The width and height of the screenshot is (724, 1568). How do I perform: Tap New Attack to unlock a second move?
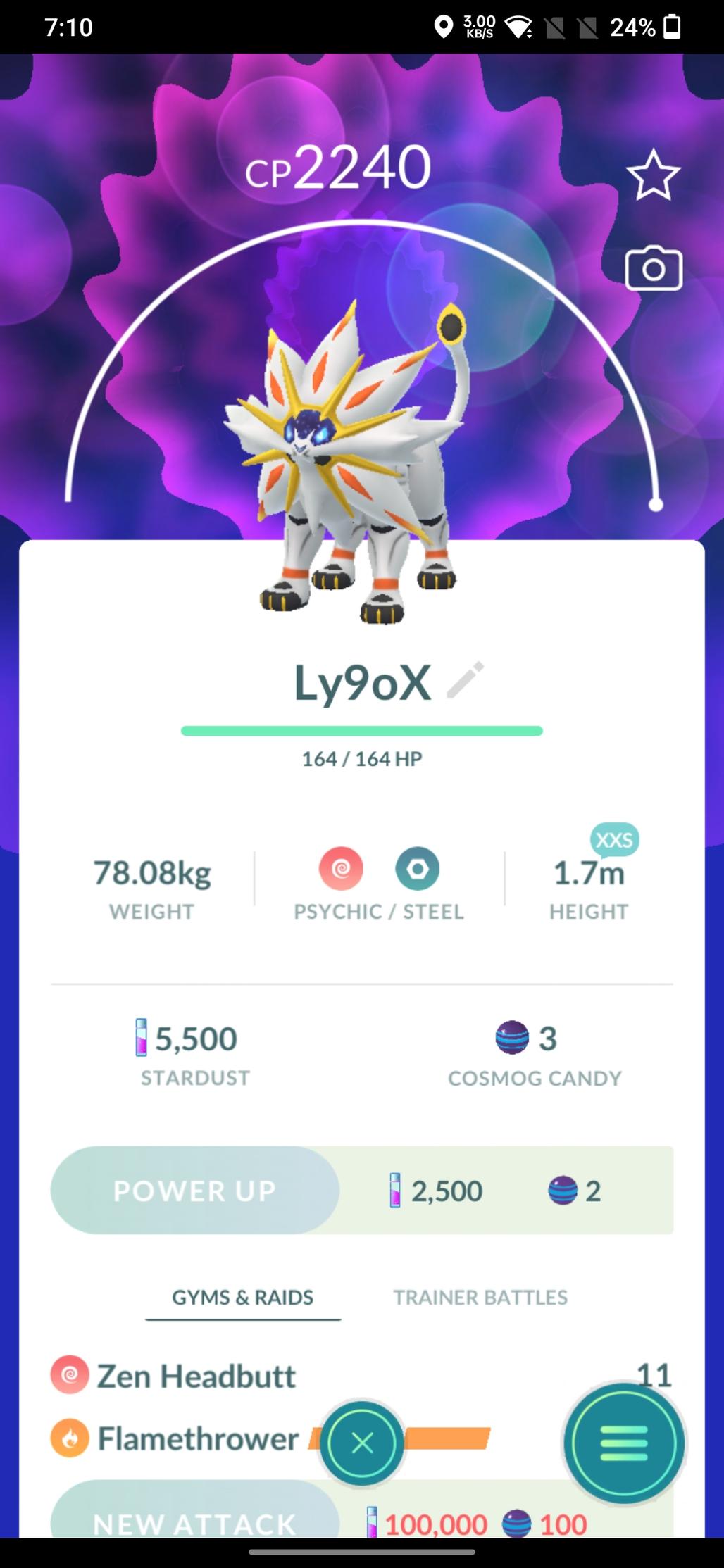click(x=194, y=1521)
